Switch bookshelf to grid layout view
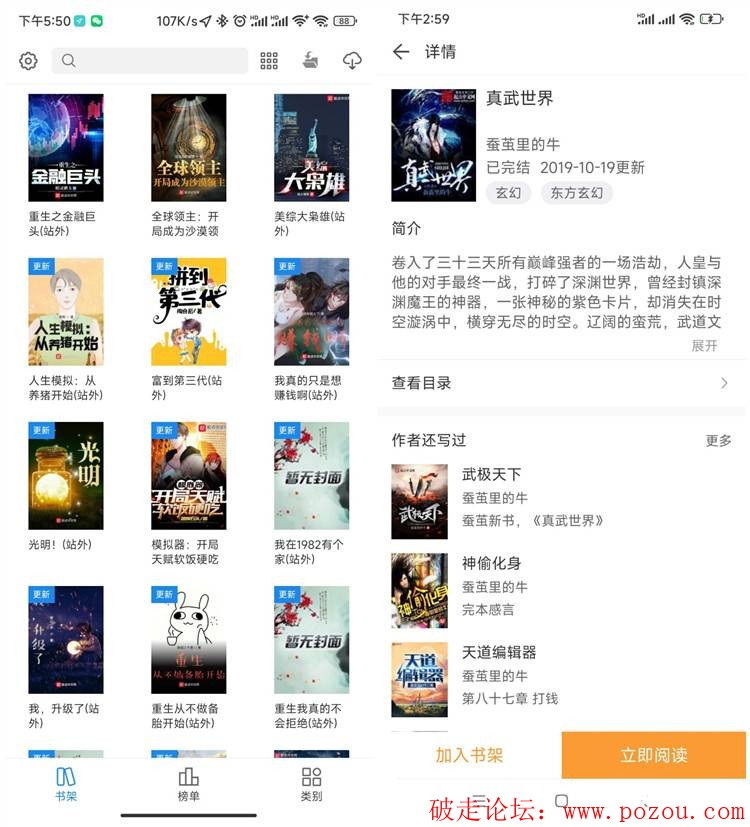This screenshot has width=750, height=827. (x=269, y=61)
